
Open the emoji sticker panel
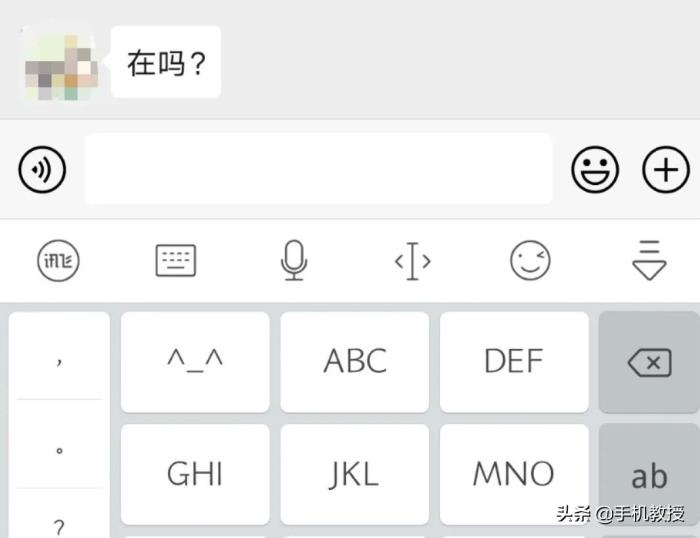595,169
